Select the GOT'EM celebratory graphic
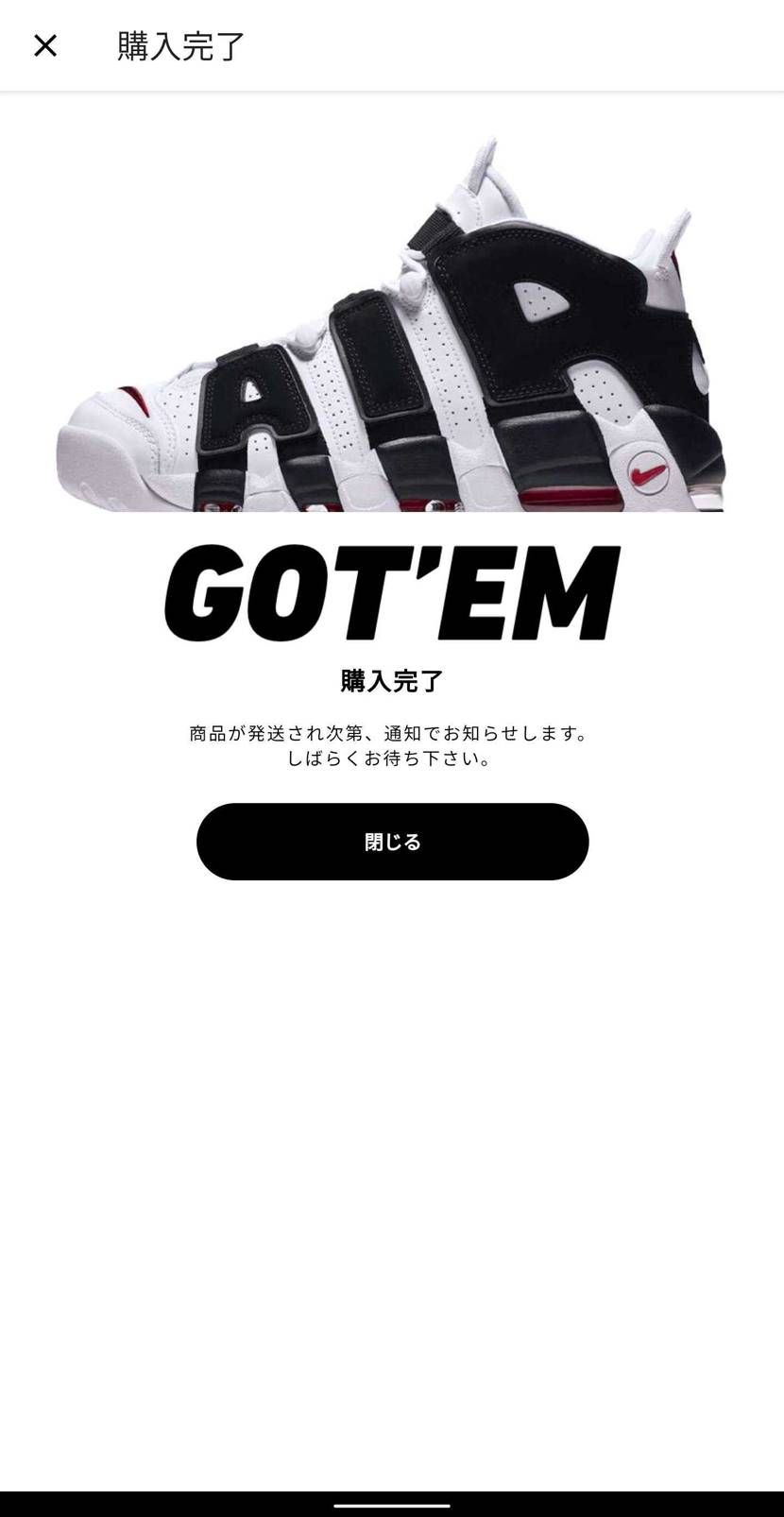784x1517 pixels. click(x=392, y=590)
